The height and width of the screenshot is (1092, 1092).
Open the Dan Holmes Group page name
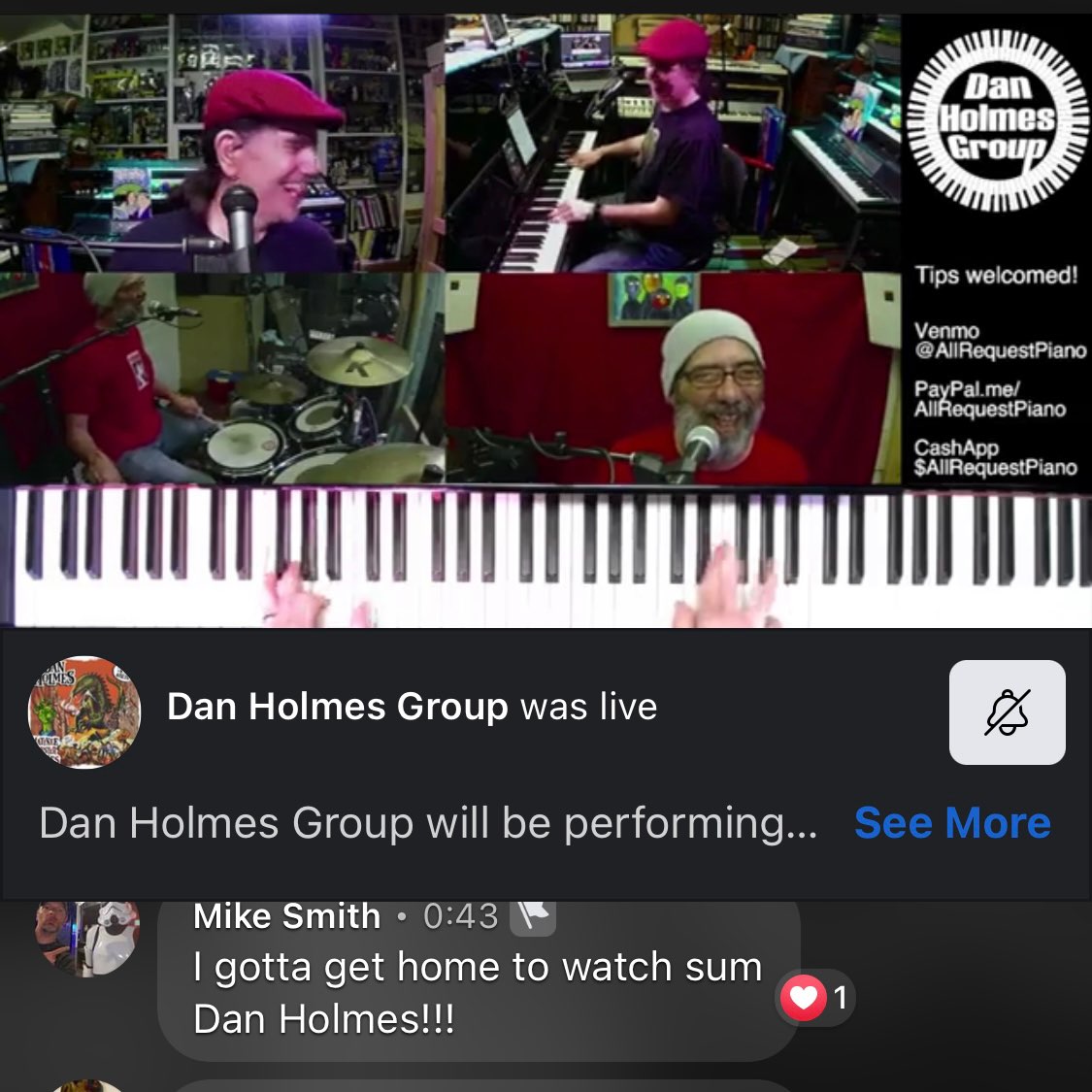(x=337, y=707)
